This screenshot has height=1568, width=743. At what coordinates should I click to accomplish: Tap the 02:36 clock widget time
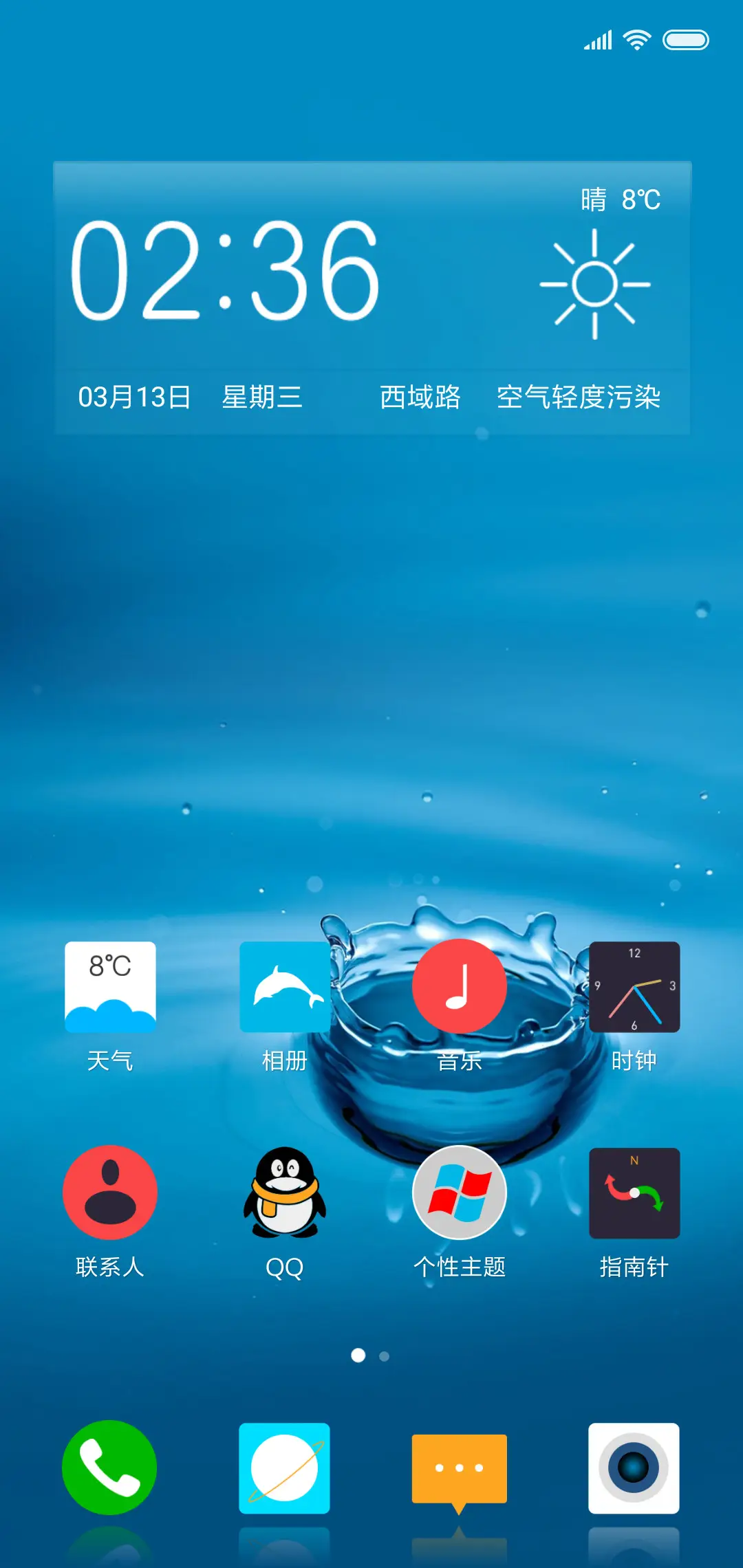coord(226,270)
